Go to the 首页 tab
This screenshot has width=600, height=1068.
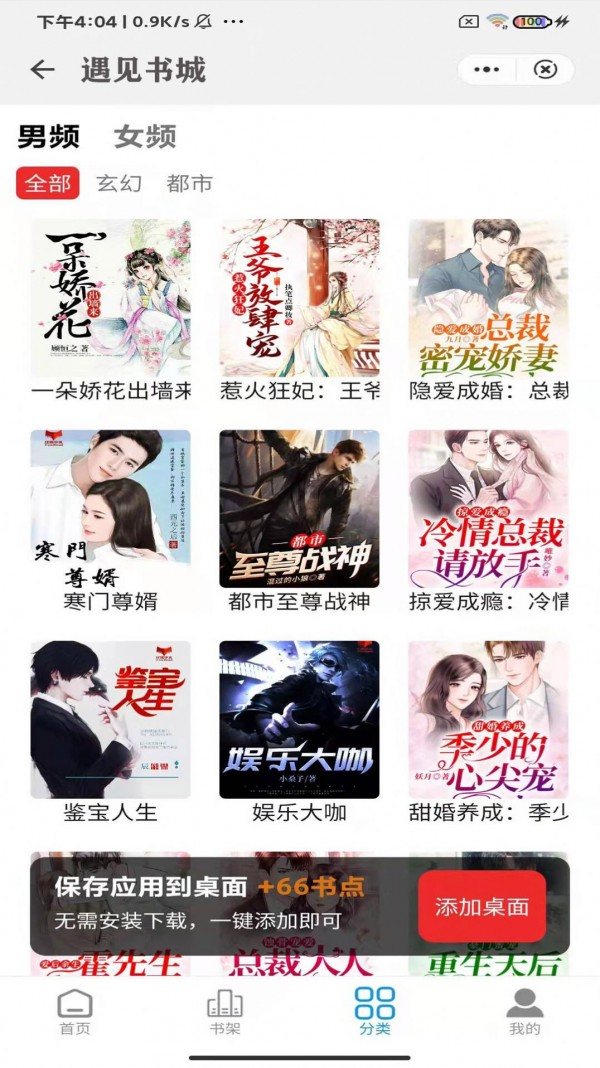[75, 1012]
